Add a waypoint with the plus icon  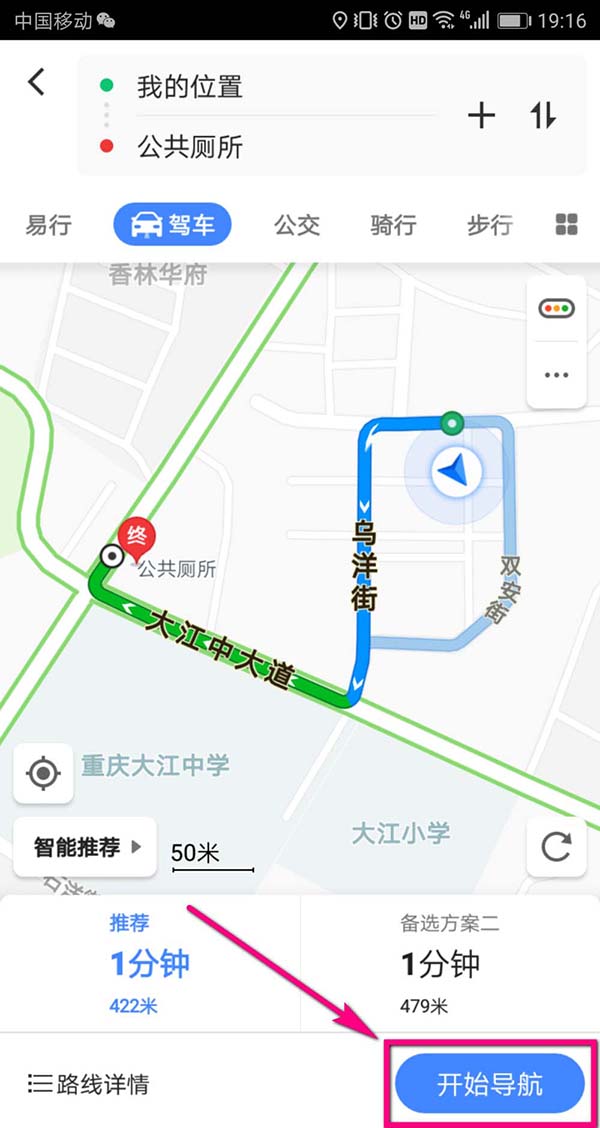(481, 116)
